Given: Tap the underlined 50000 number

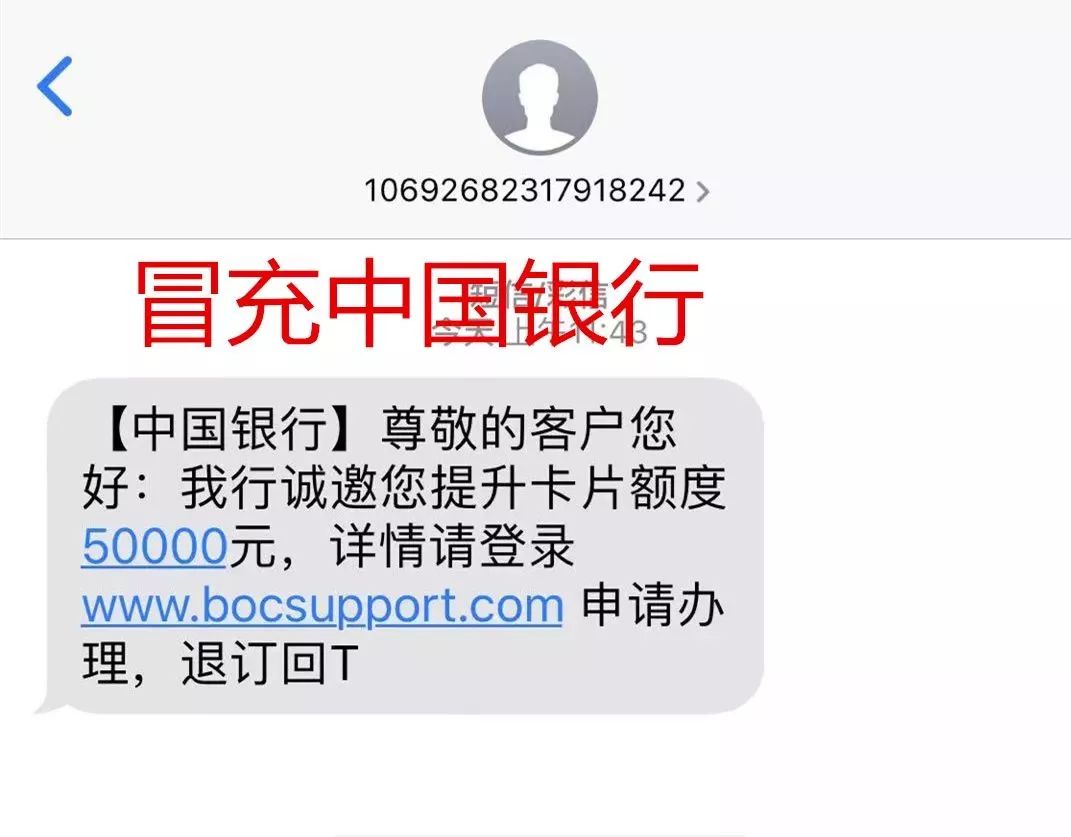Looking at the screenshot, I should [154, 547].
